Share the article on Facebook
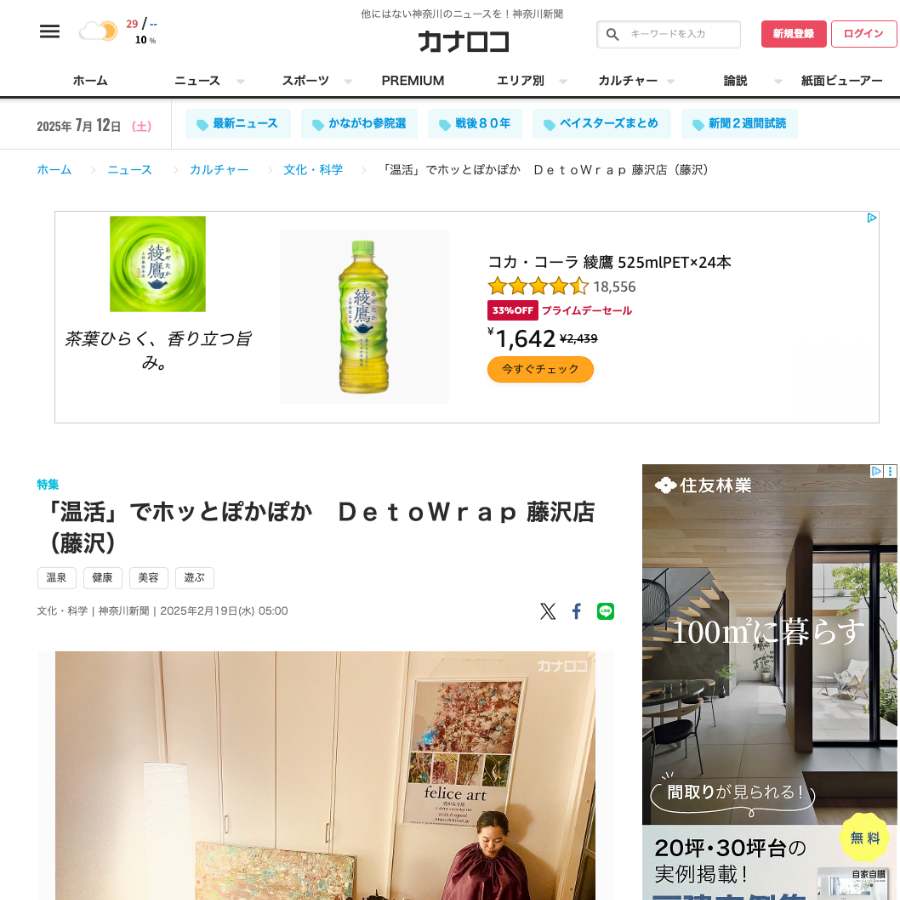Viewport: 900px width, 900px height. coord(576,611)
